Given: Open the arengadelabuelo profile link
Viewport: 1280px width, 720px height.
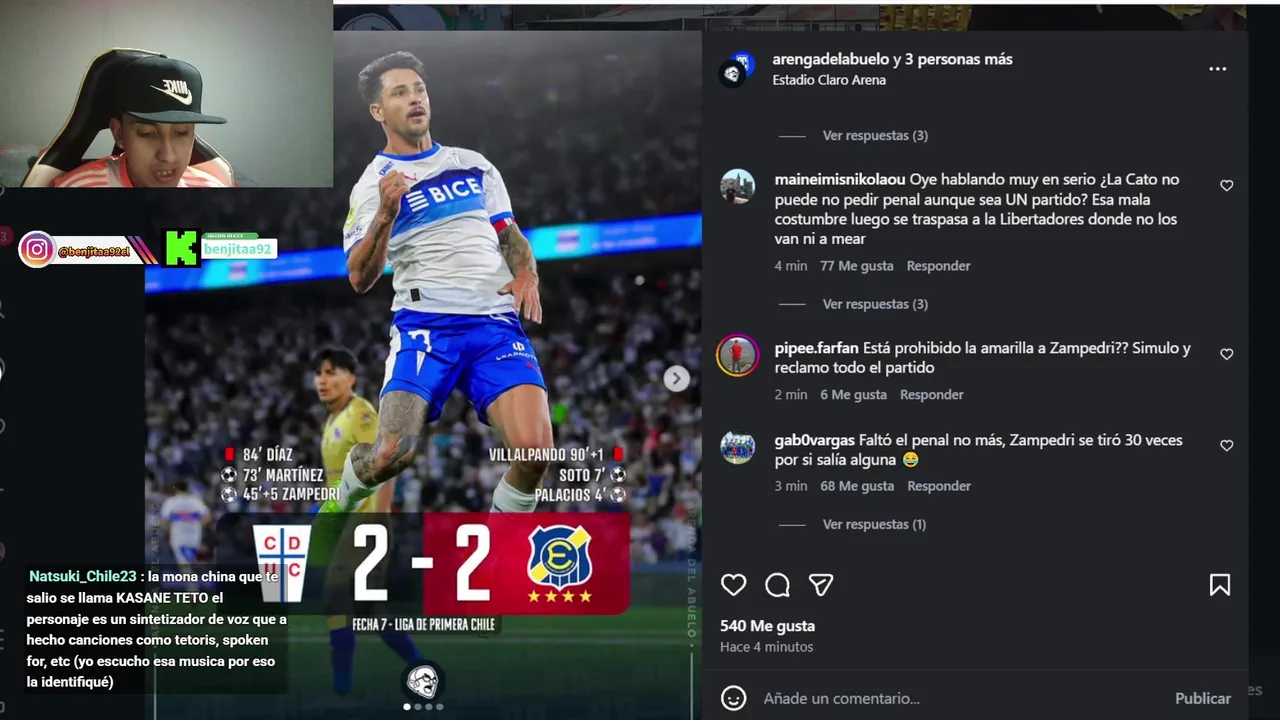Looking at the screenshot, I should (x=829, y=59).
